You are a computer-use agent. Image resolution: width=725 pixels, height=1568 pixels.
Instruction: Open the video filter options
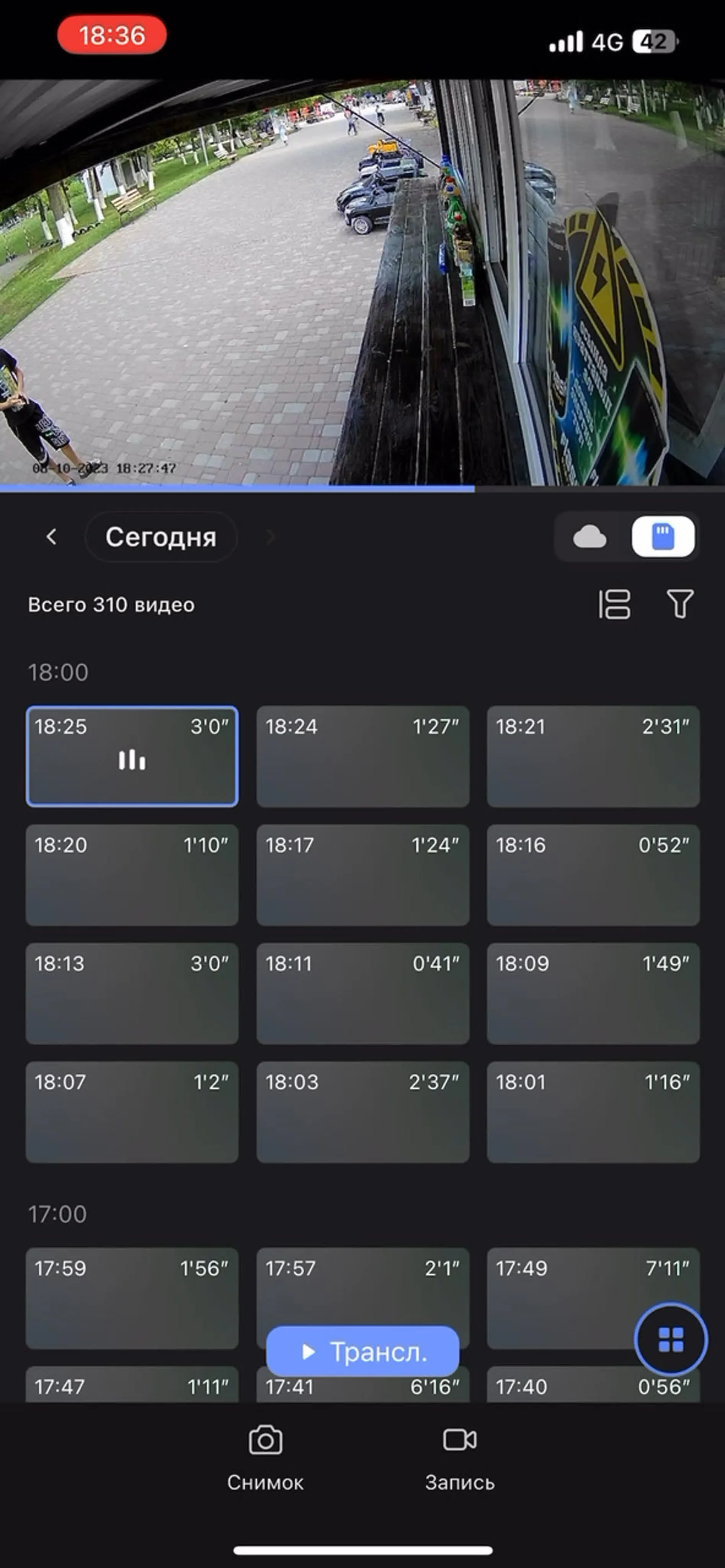[x=680, y=604]
